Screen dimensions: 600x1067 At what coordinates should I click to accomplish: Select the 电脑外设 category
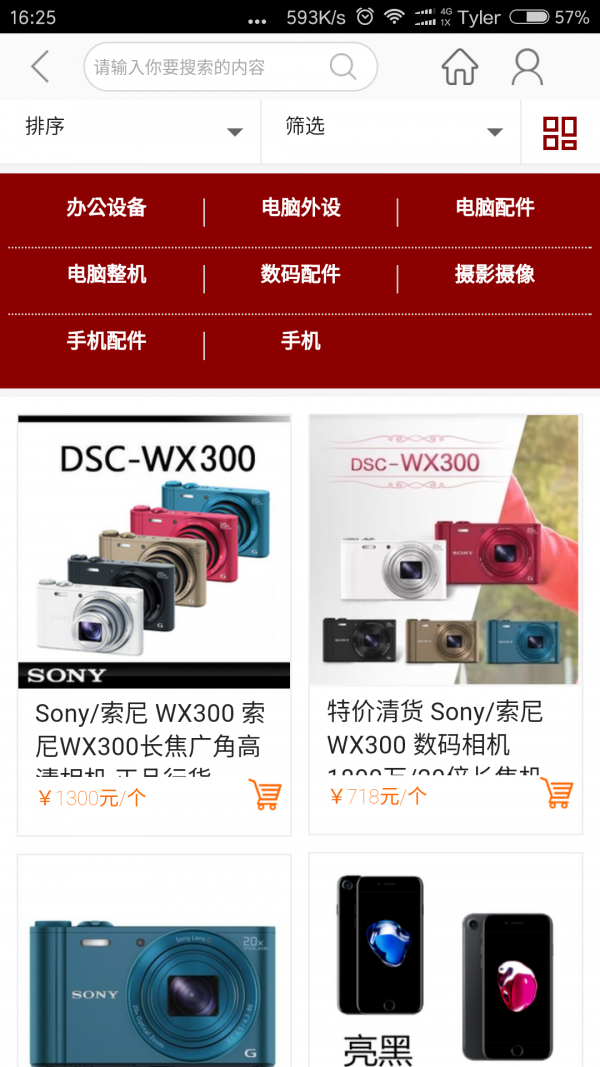pyautogui.click(x=301, y=208)
